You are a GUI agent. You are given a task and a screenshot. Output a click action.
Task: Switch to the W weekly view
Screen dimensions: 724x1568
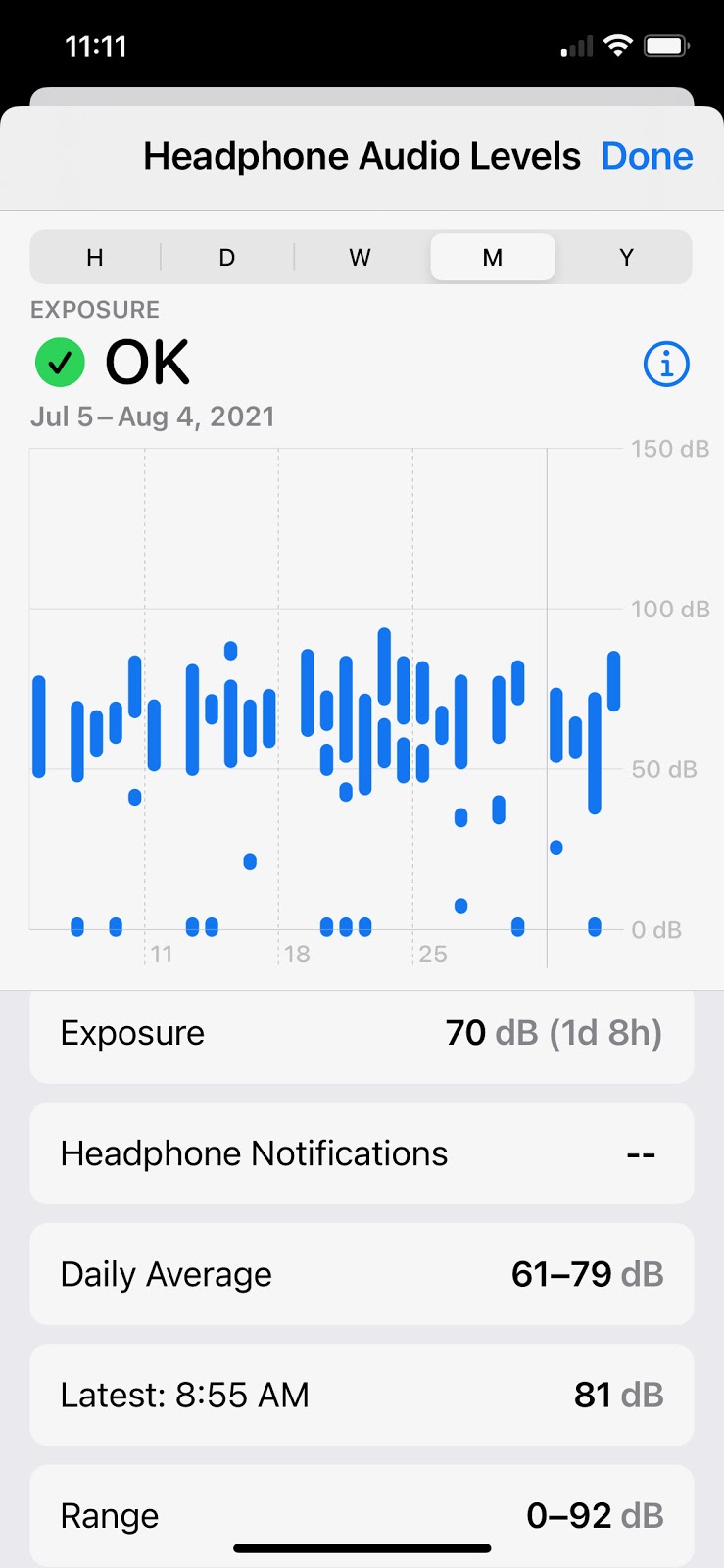point(361,258)
